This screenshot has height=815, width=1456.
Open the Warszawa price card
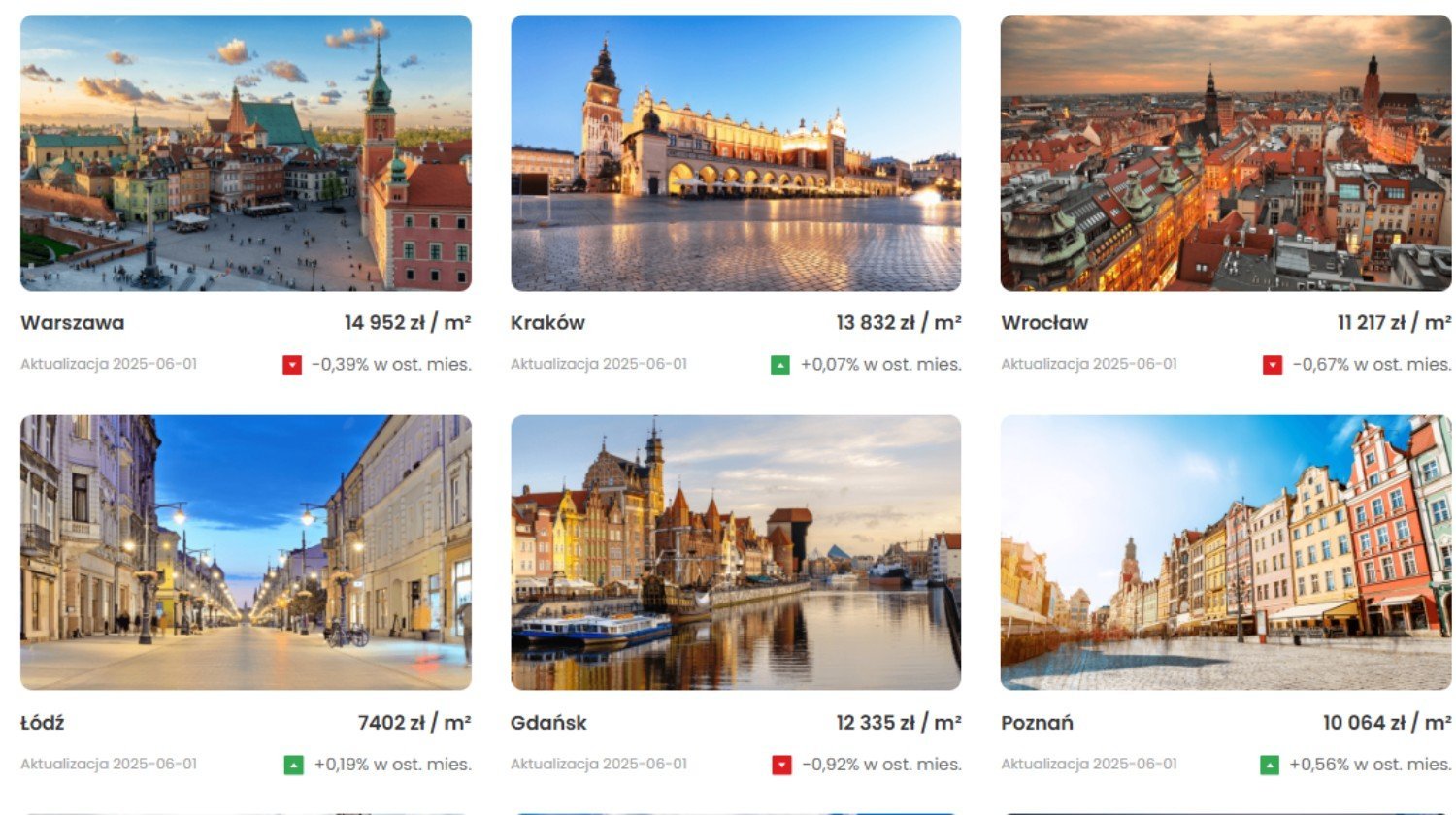tap(246, 153)
